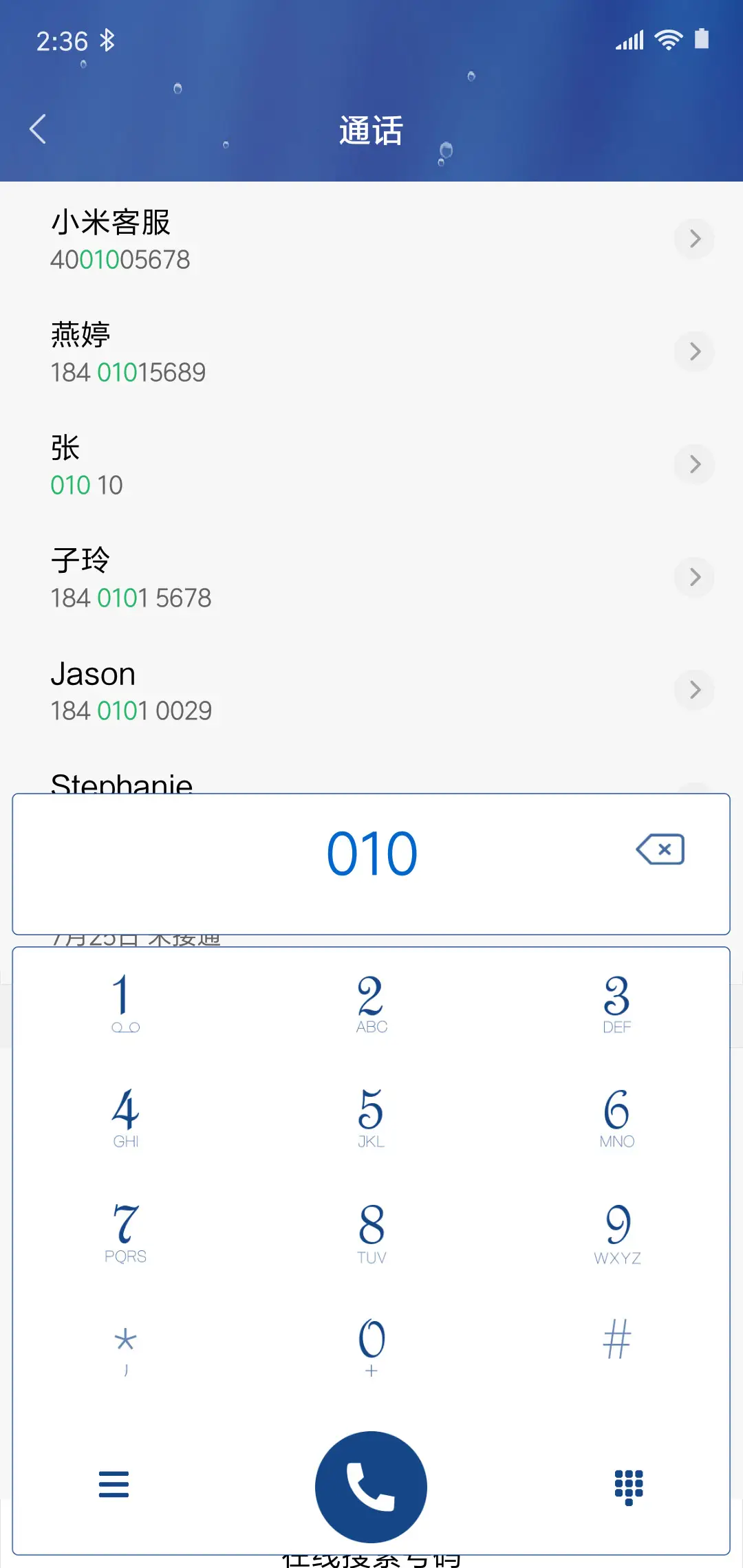Expand the Jason call record details
743x1568 pixels.
(x=695, y=690)
